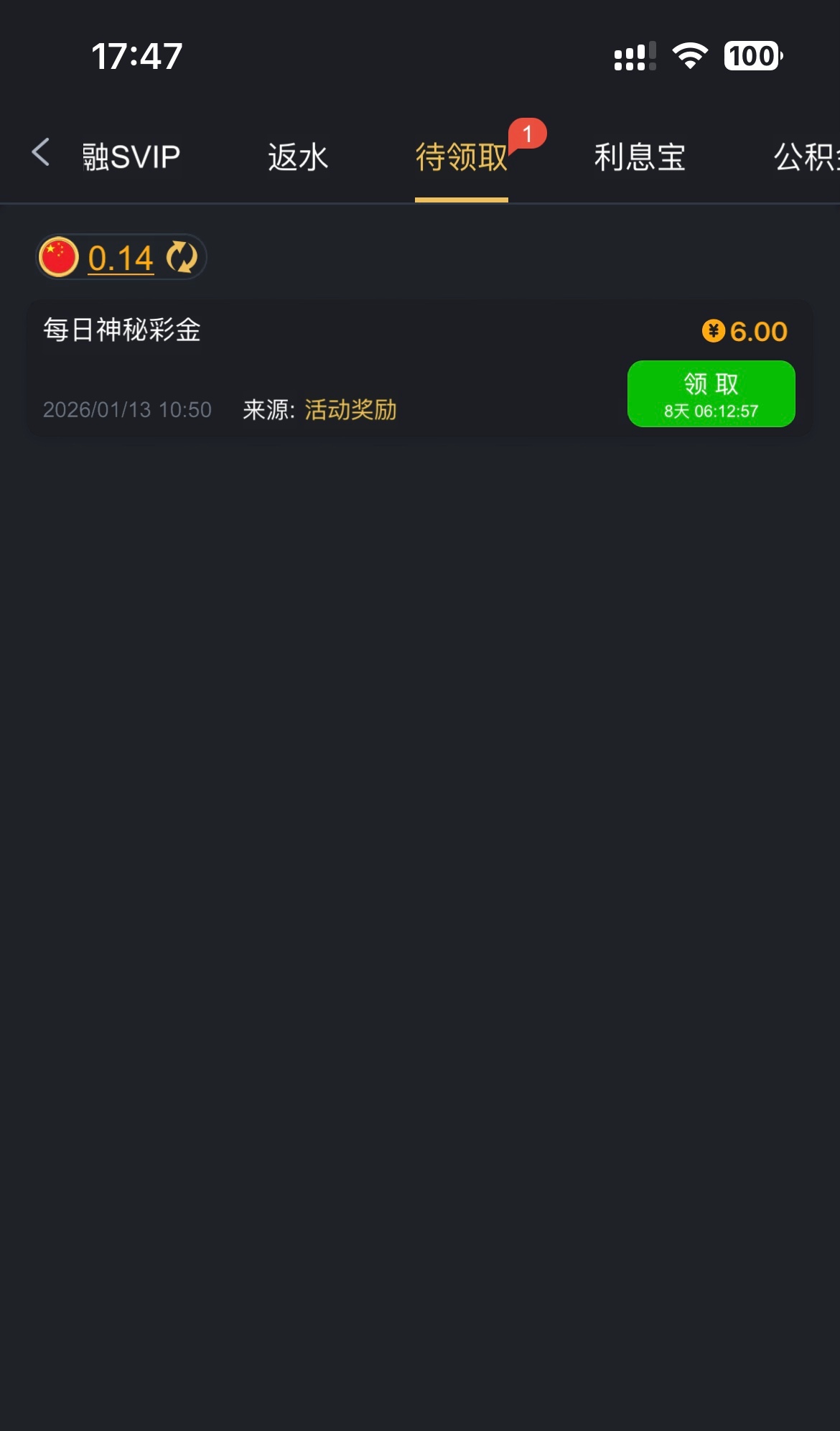Go back with the arrow icon

[x=41, y=152]
